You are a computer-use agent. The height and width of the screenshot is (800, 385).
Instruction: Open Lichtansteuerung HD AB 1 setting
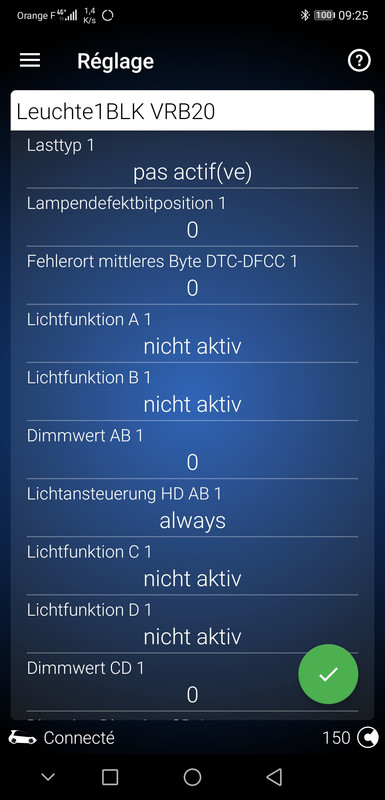click(x=192, y=508)
